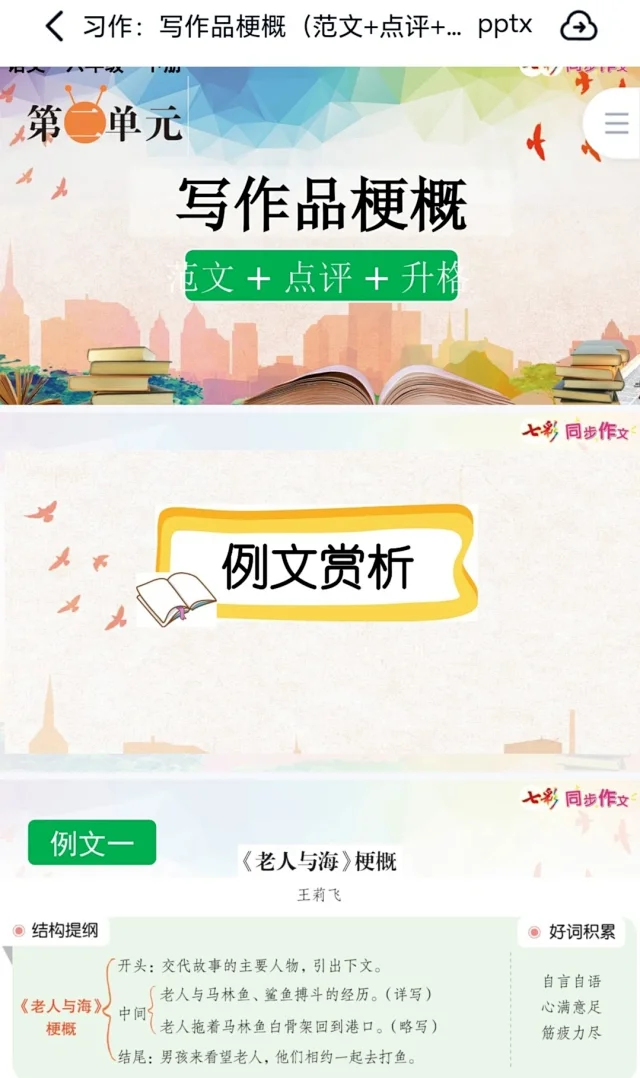Go back using the top arrow
Viewport: 640px width, 1078px height.
55,27
